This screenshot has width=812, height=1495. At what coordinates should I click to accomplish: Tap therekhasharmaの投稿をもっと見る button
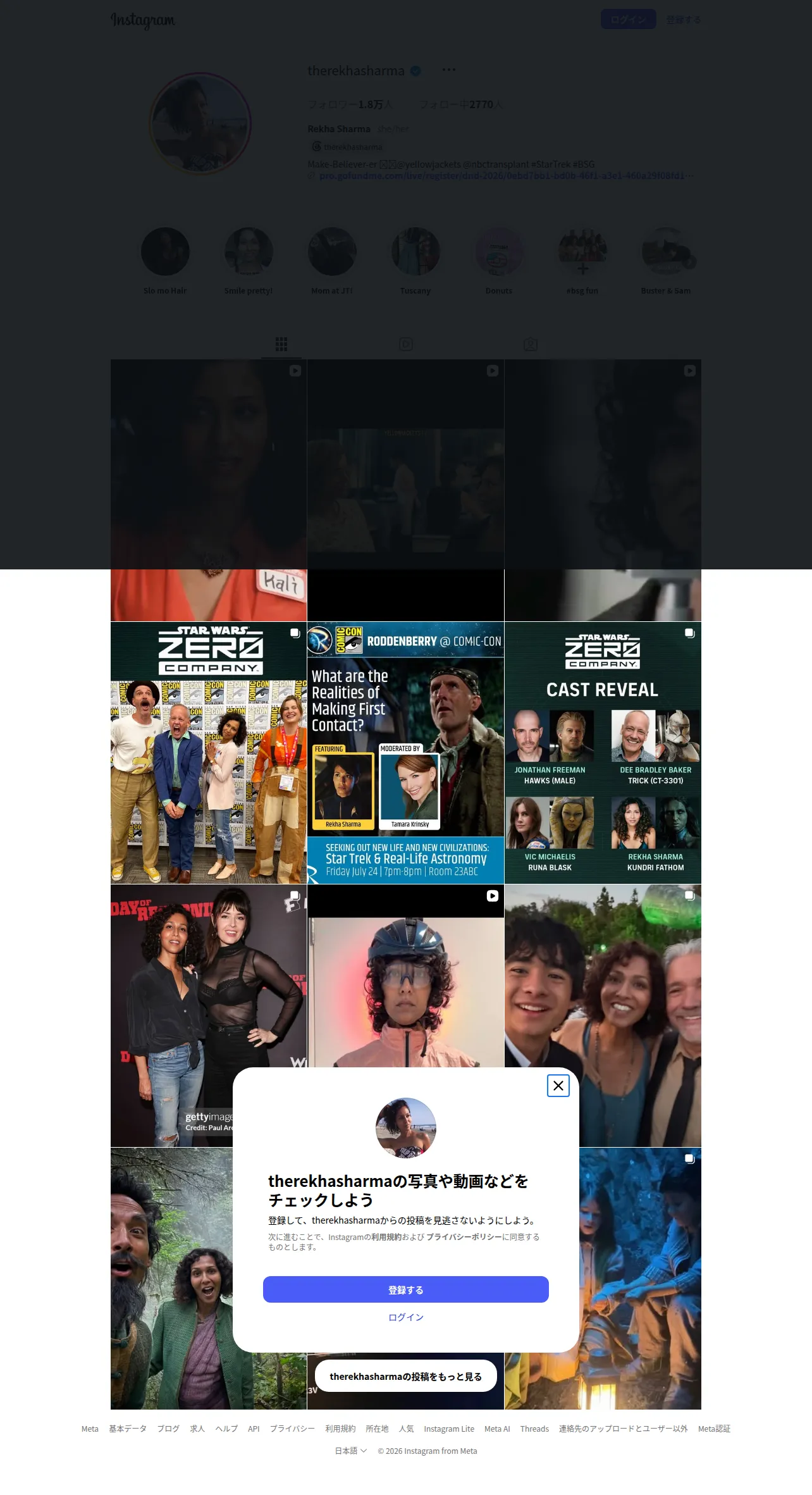pos(406,1376)
